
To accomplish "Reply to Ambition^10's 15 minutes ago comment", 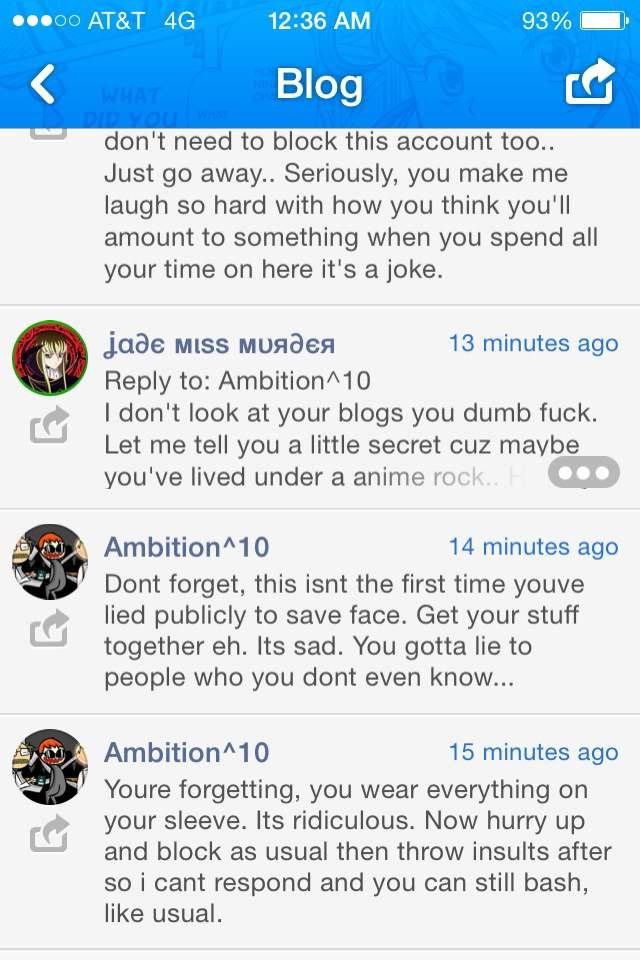I will click(49, 833).
